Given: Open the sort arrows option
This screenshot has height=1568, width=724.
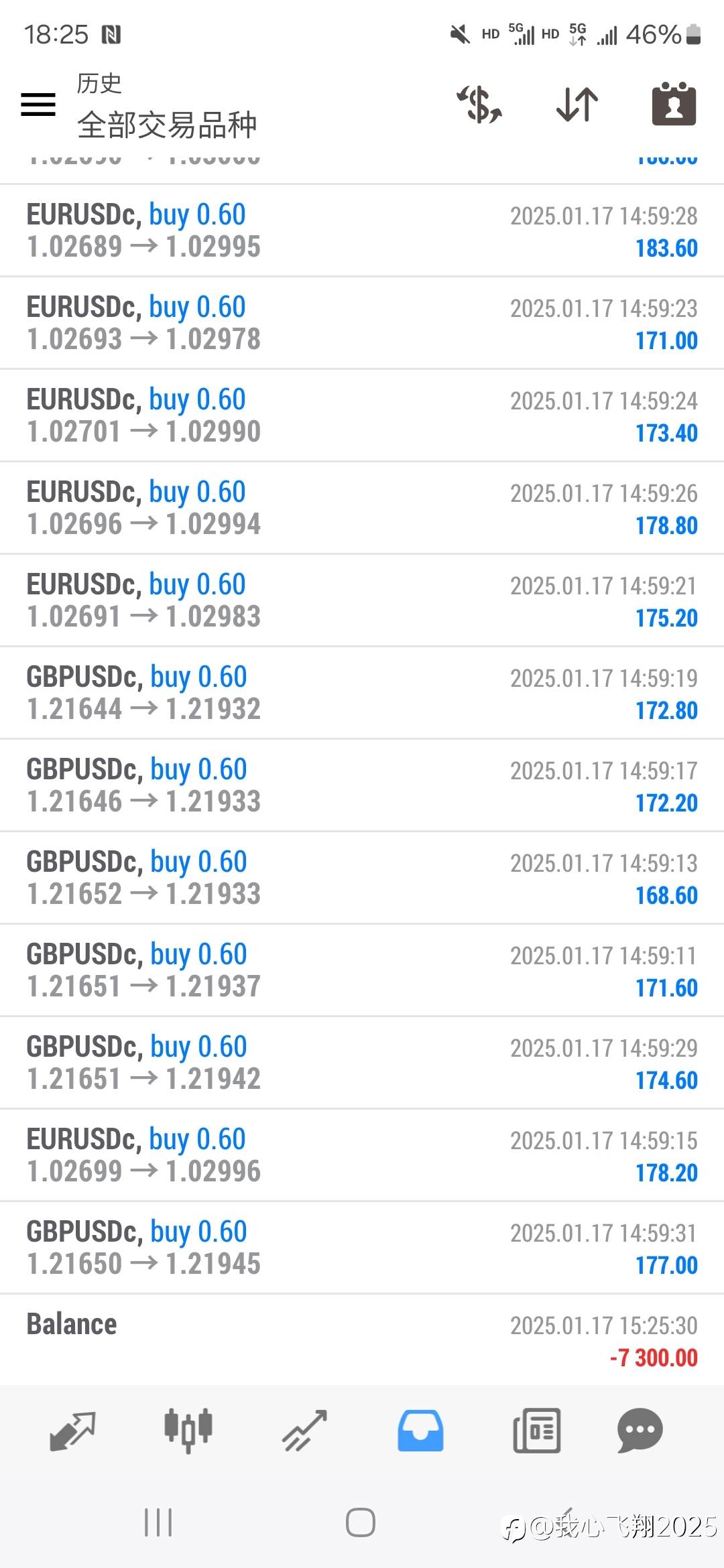Looking at the screenshot, I should [x=577, y=105].
